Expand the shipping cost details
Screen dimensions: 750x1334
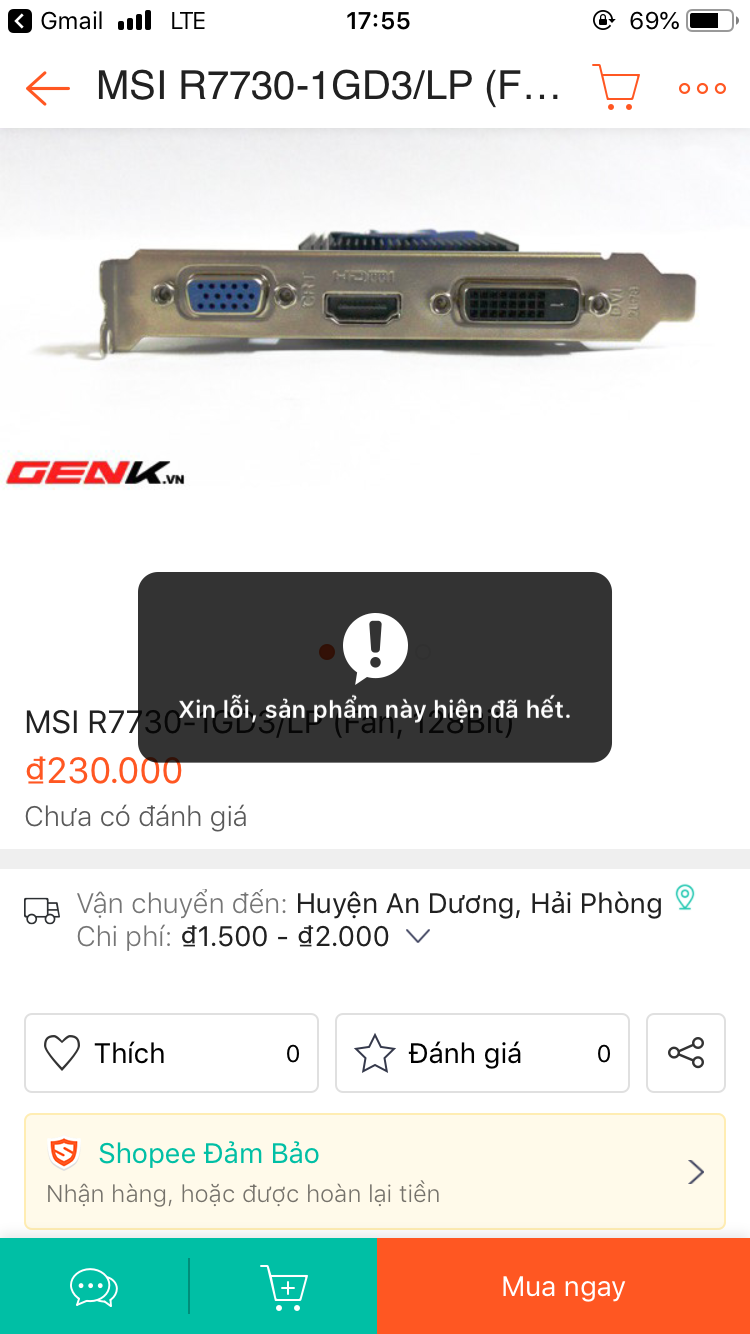[x=418, y=936]
